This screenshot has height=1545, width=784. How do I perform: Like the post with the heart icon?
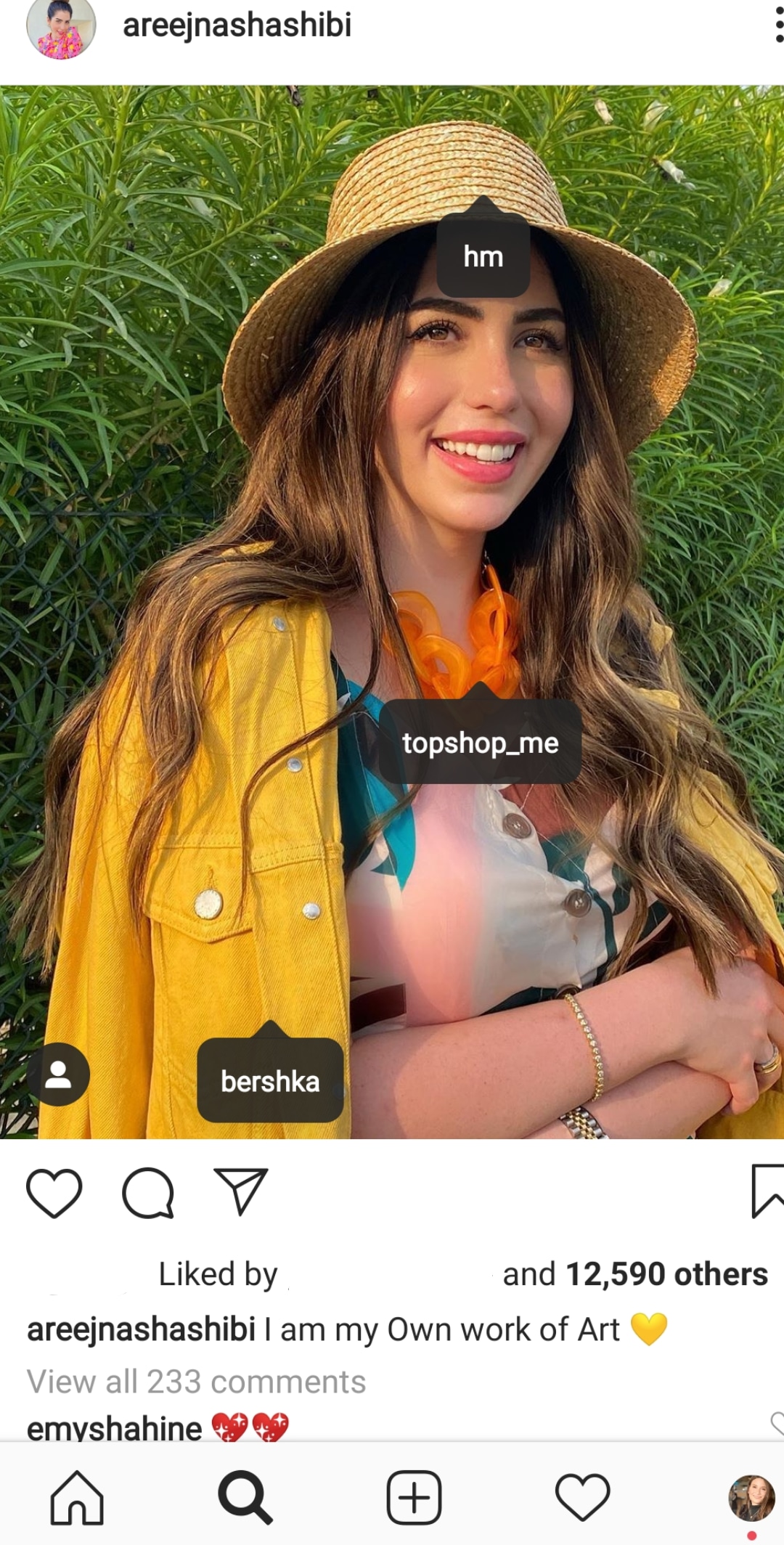54,1193
